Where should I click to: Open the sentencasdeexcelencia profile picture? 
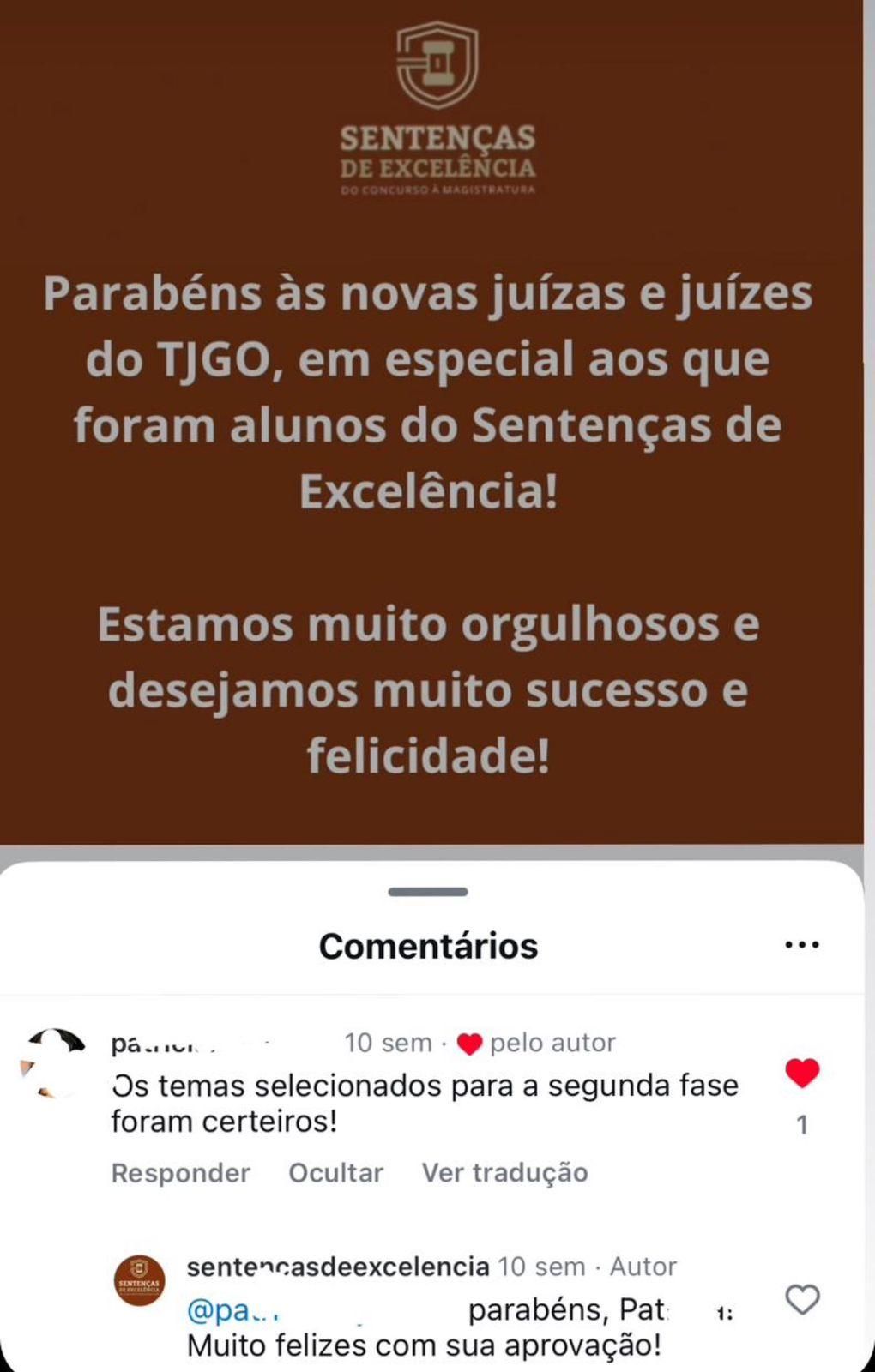(x=140, y=1280)
